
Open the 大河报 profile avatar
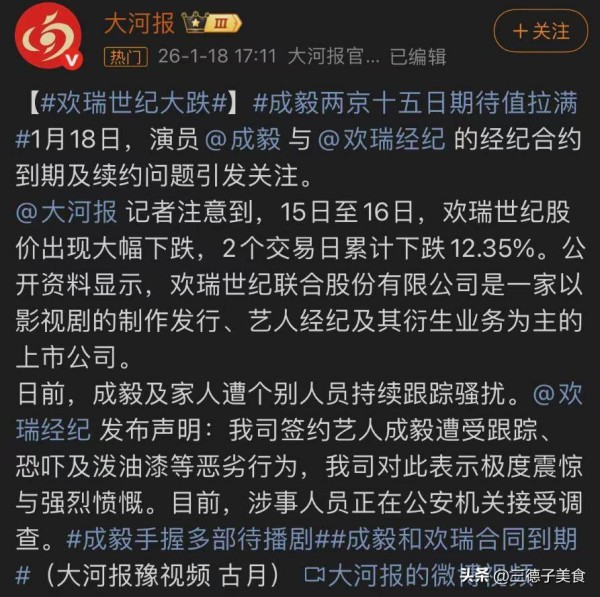46,34
